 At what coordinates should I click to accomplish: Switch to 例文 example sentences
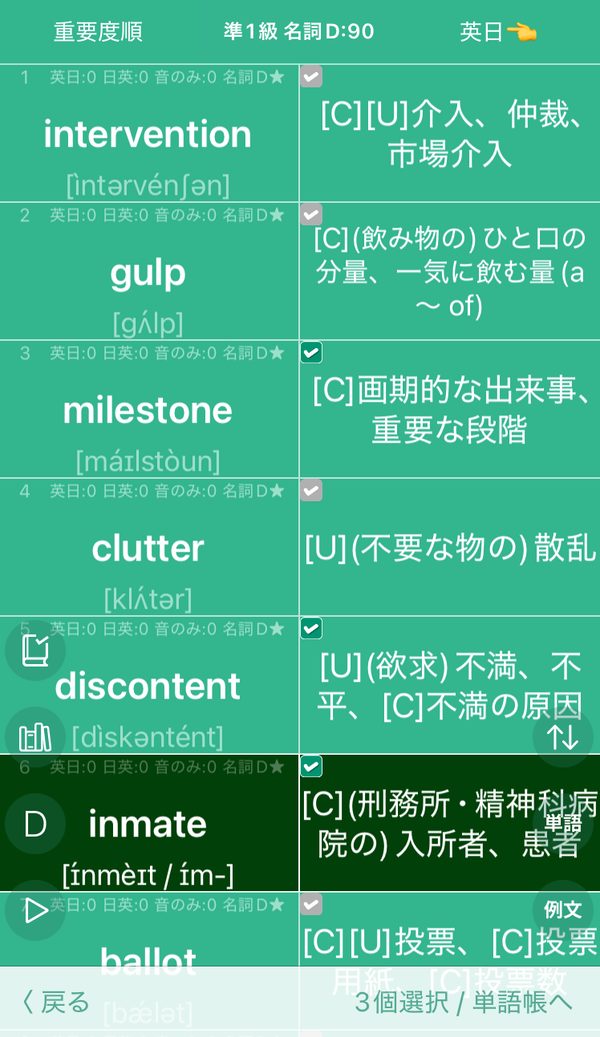pyautogui.click(x=563, y=910)
